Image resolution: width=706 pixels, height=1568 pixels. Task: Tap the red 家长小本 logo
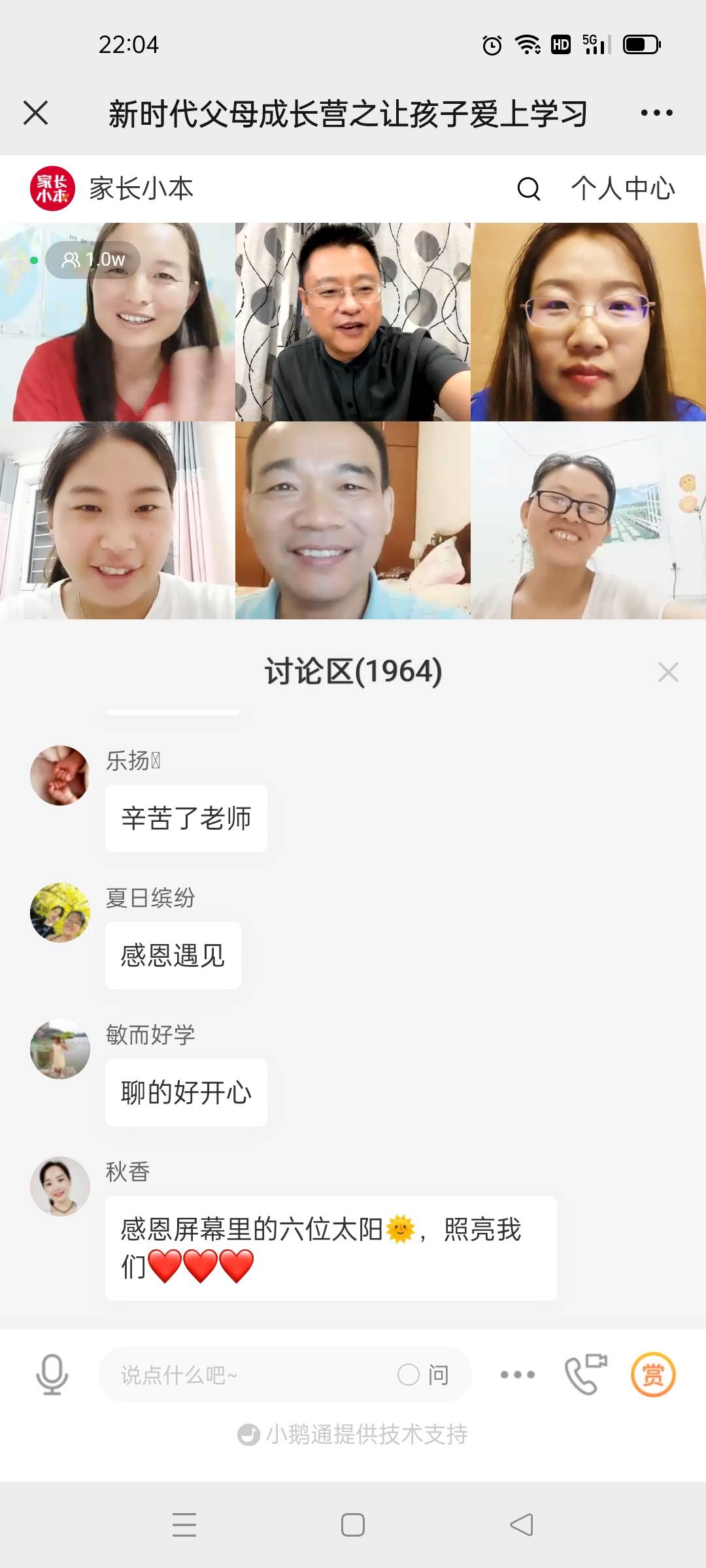click(52, 189)
